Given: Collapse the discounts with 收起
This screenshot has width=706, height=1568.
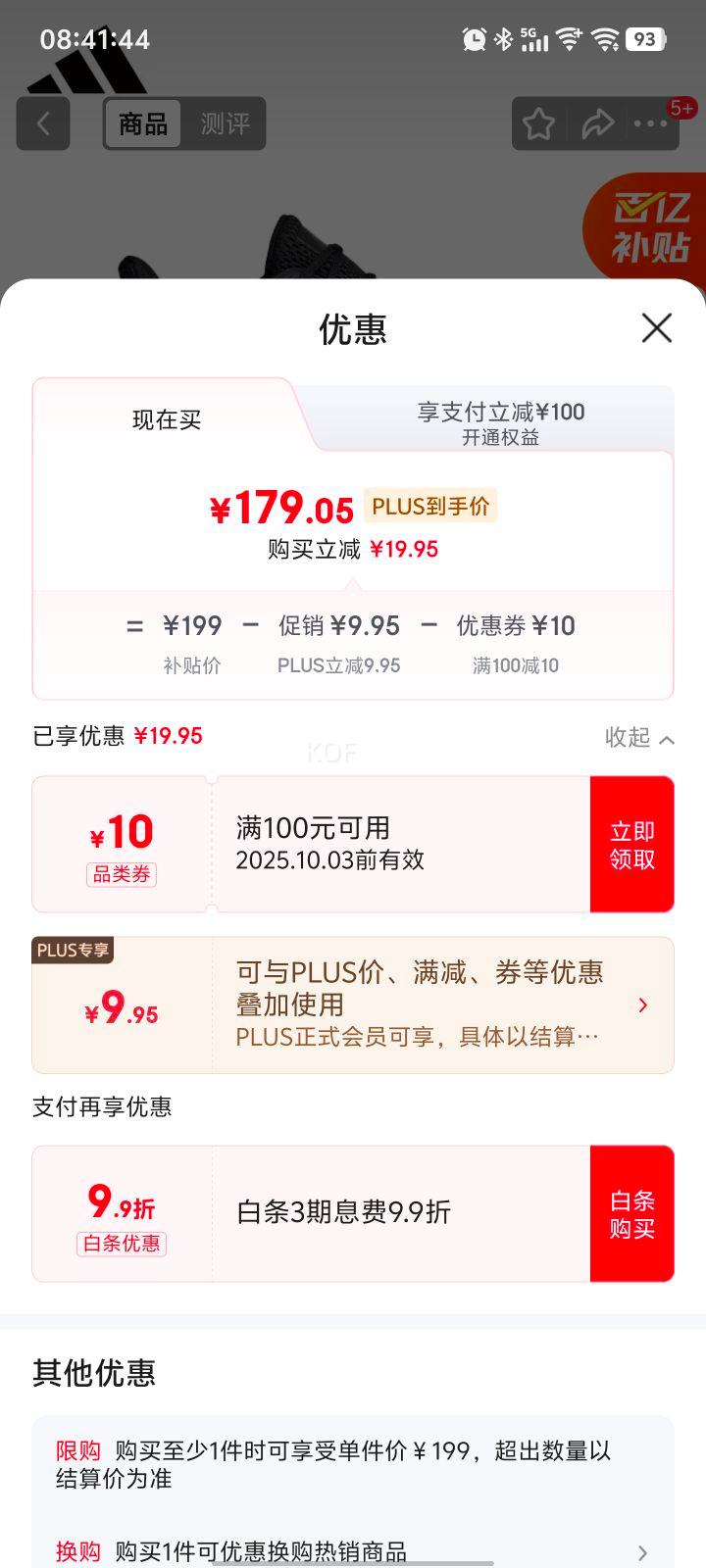Looking at the screenshot, I should pyautogui.click(x=639, y=738).
